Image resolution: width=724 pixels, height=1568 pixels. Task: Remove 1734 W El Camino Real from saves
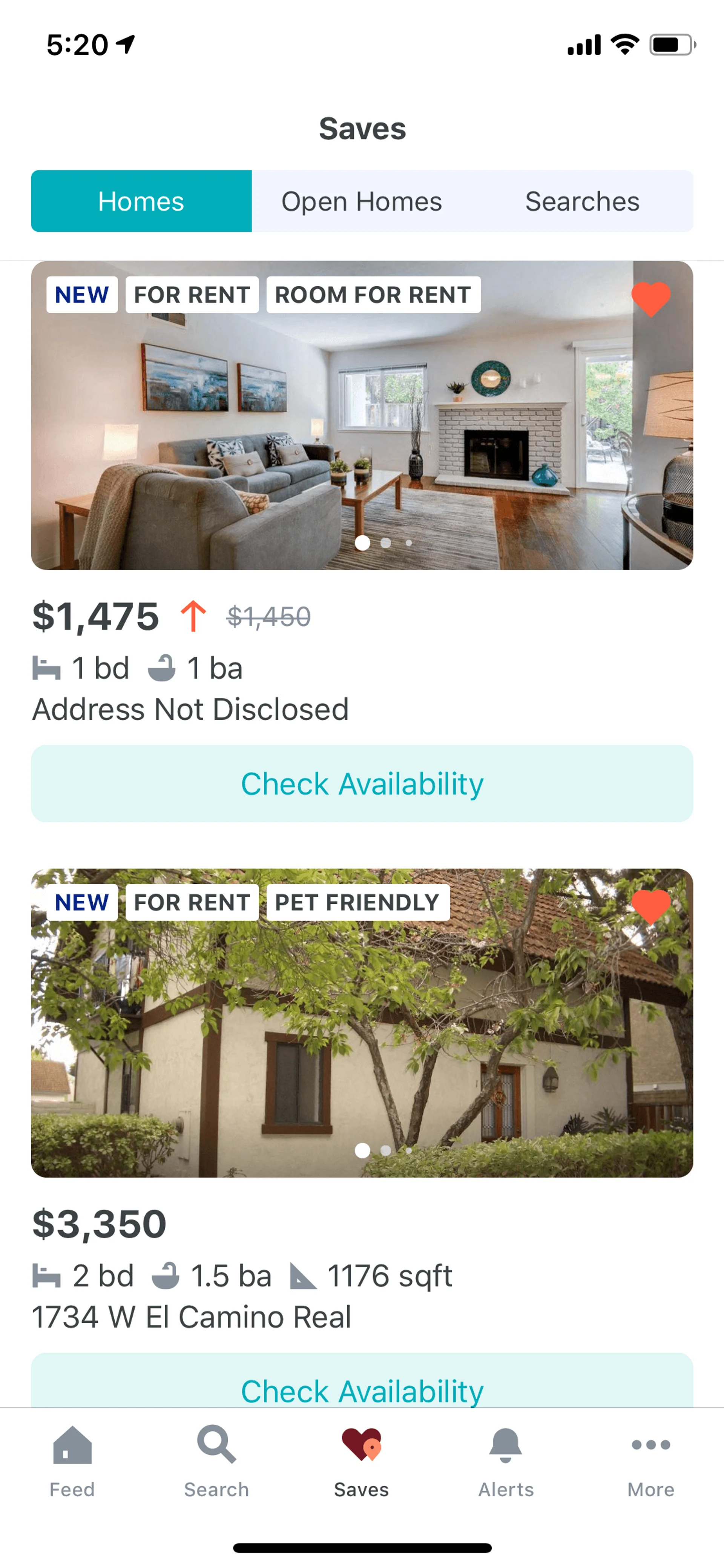650,906
